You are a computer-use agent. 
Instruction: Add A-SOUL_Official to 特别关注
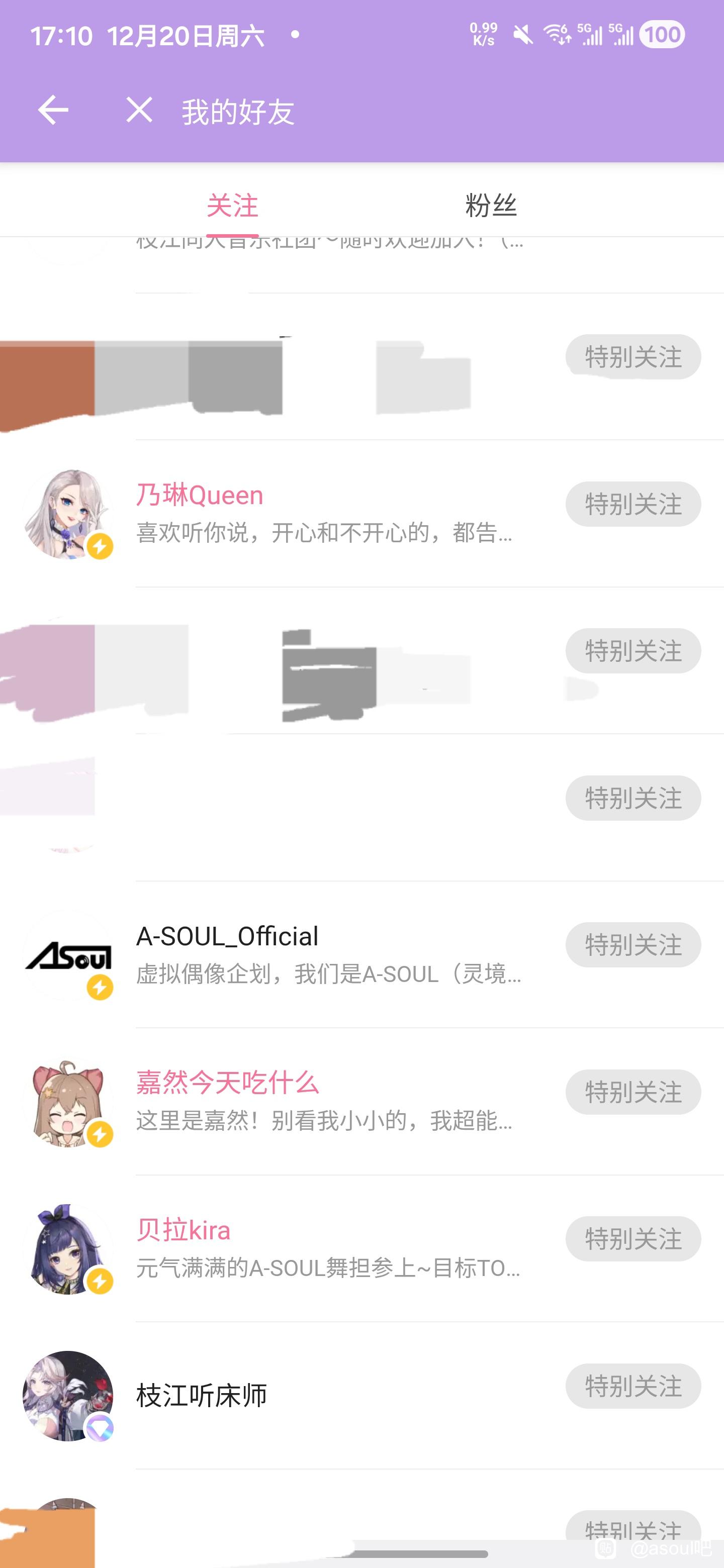[x=632, y=945]
